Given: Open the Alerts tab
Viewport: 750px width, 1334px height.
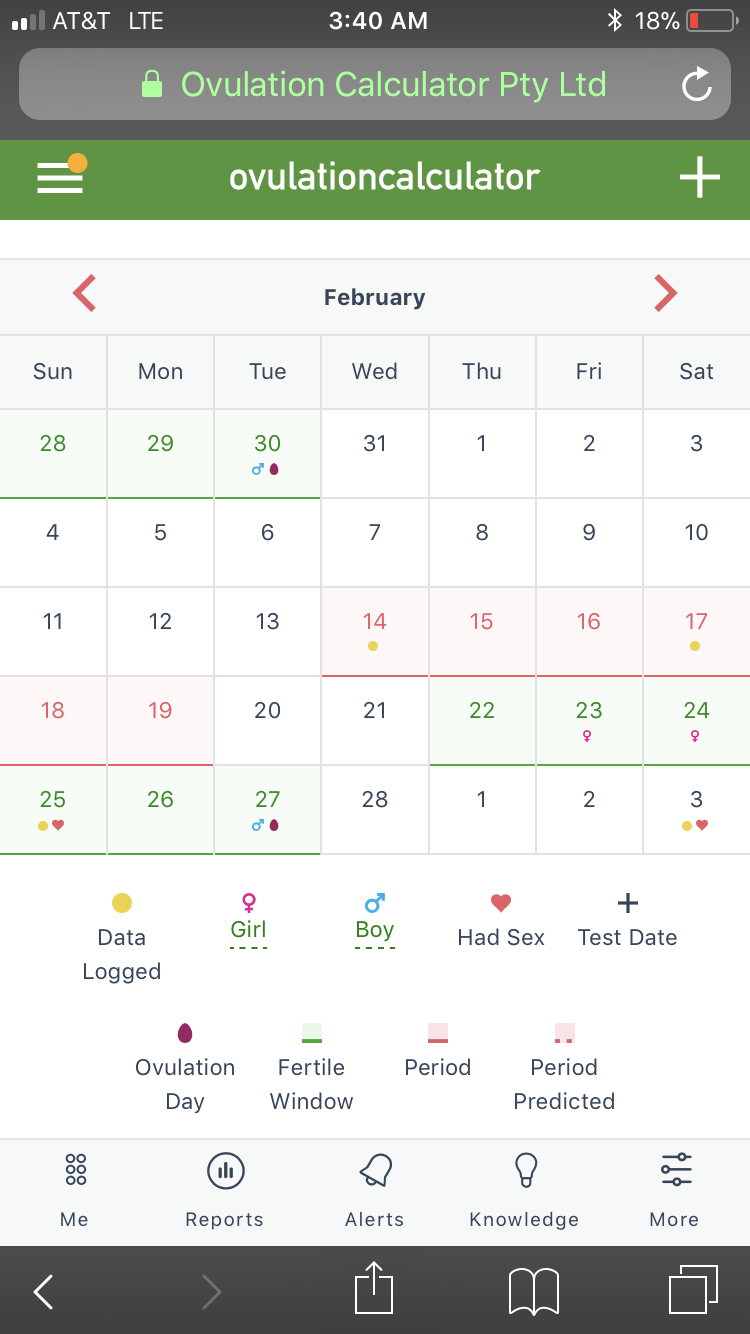Looking at the screenshot, I should pos(375,1191).
